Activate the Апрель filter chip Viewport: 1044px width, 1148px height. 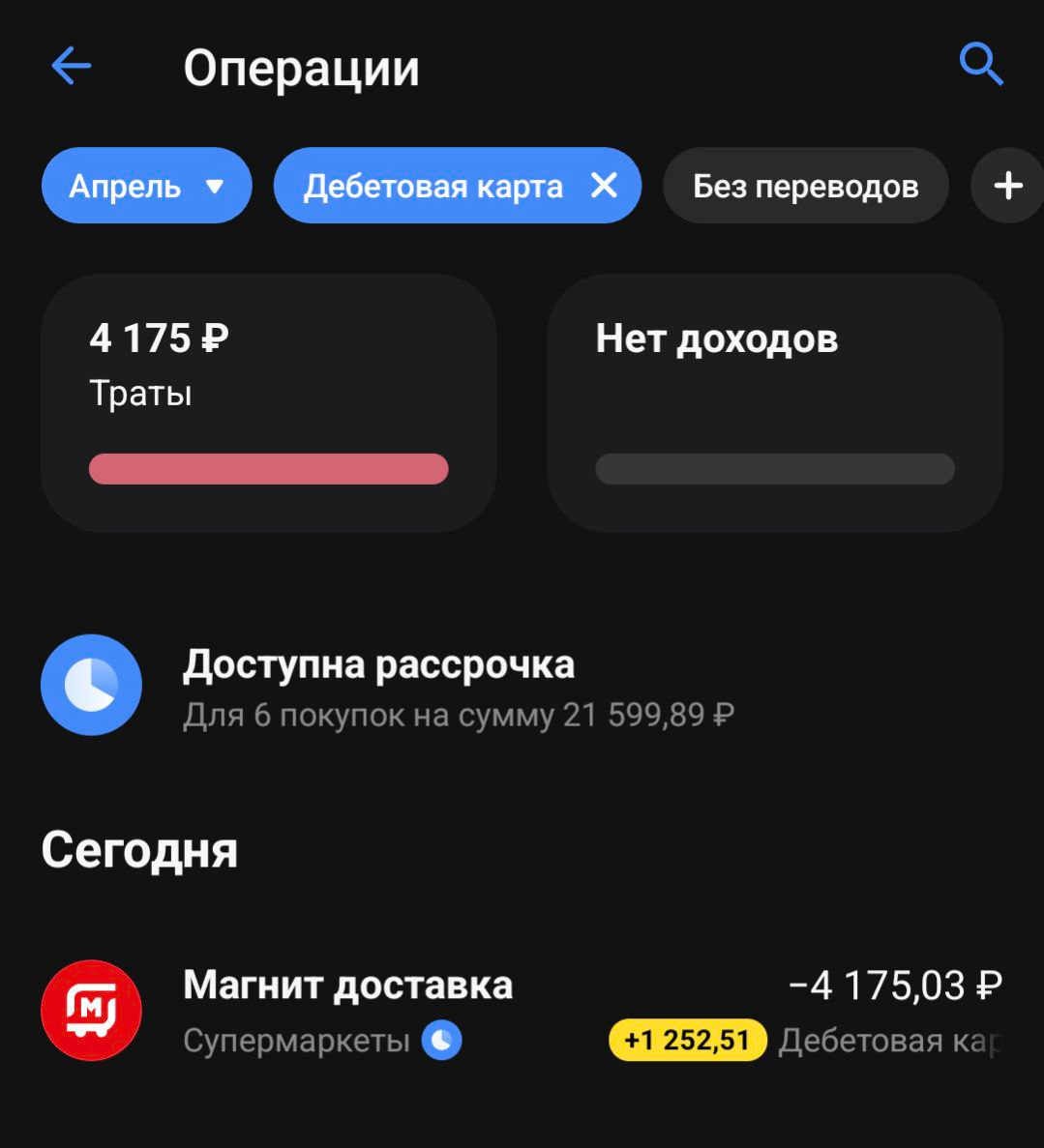pos(145,186)
